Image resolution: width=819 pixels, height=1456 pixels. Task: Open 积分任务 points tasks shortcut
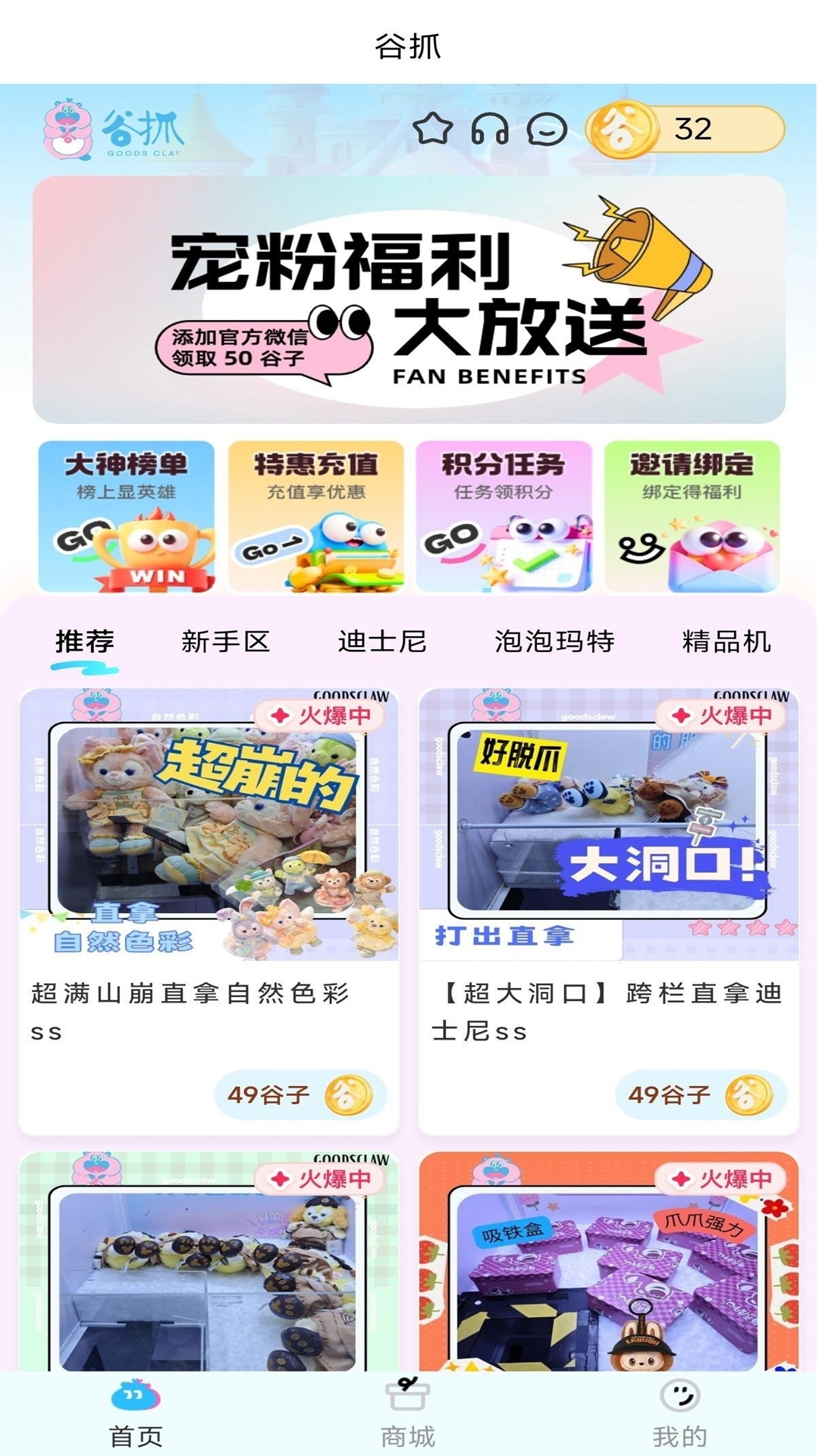click(x=504, y=516)
